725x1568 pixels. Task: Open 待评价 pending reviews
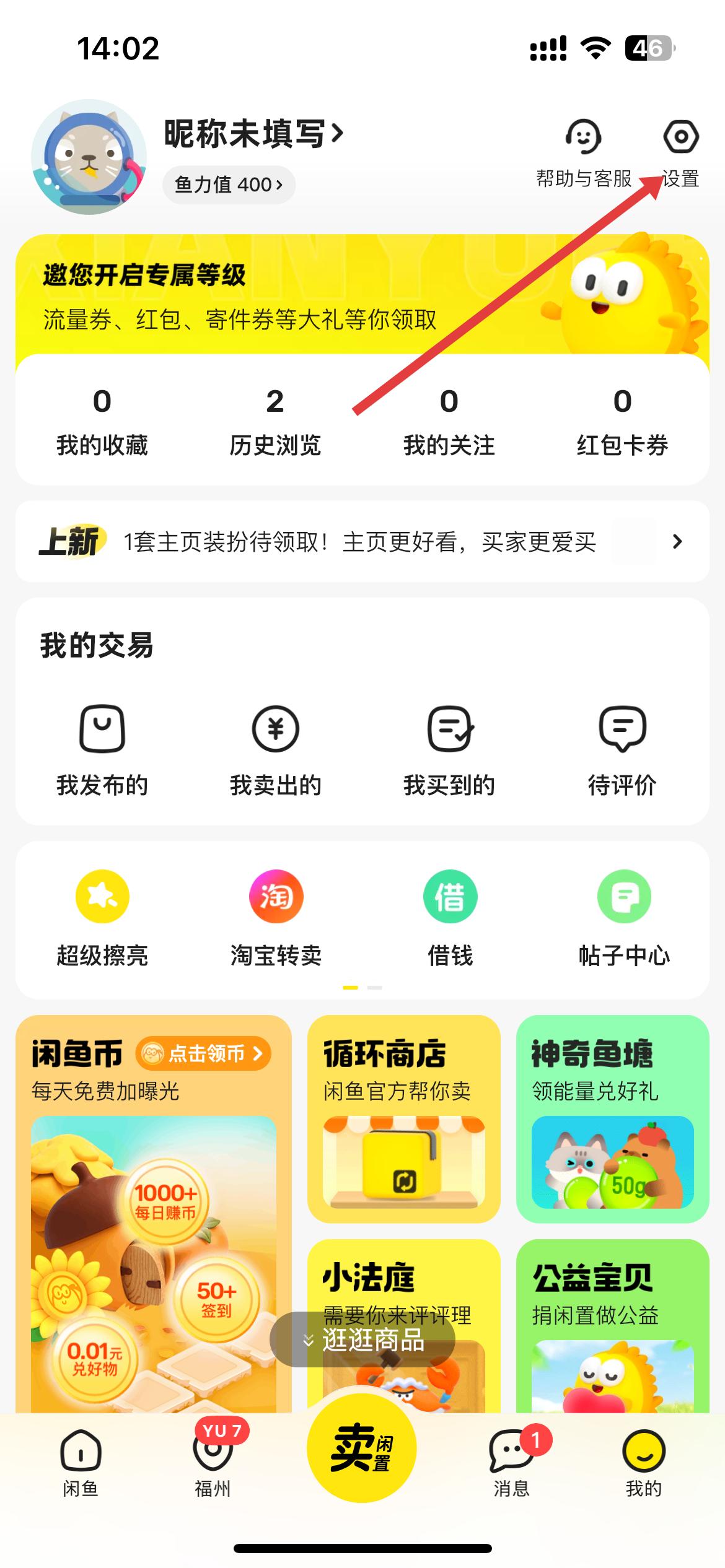click(622, 749)
